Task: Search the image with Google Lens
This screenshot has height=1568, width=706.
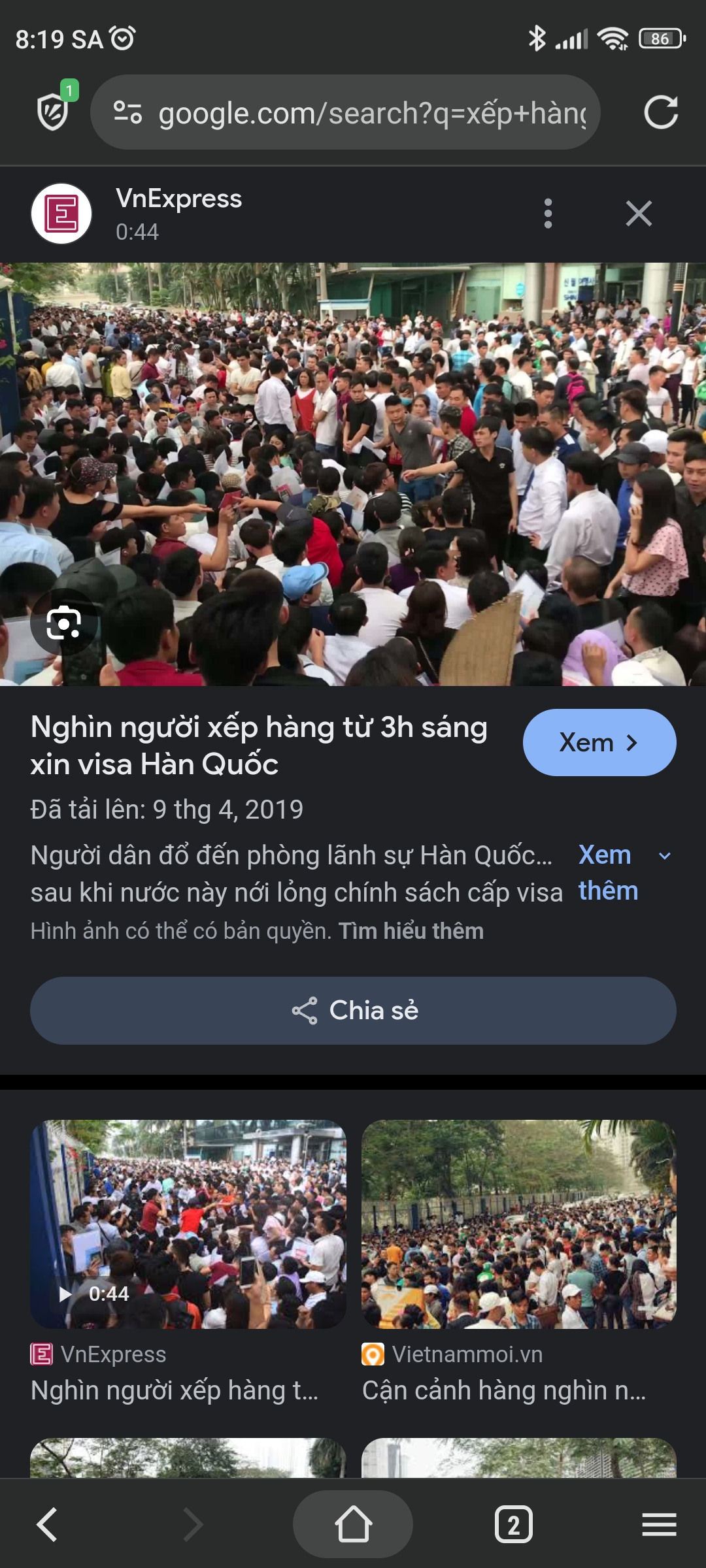Action: coord(64,623)
